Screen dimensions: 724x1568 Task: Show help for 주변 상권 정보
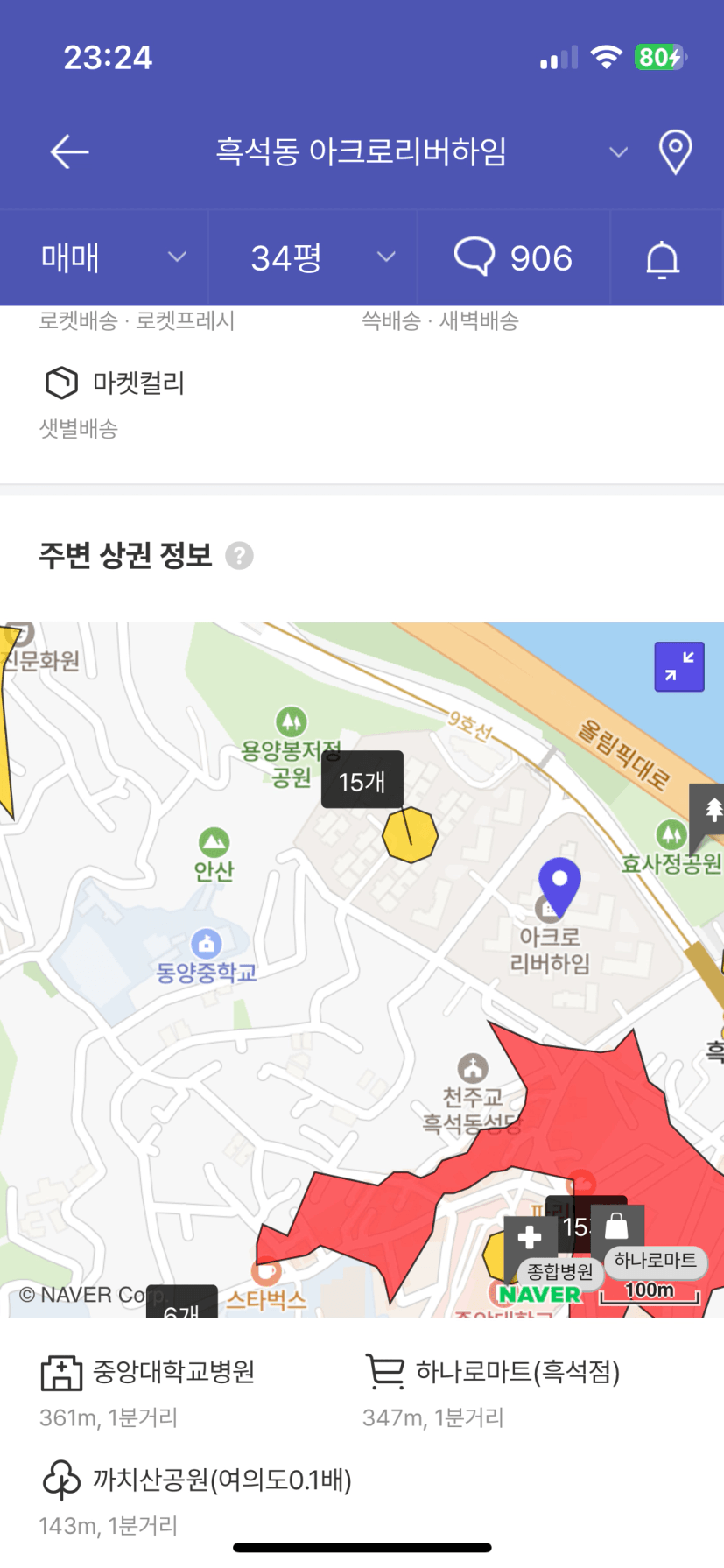pyautogui.click(x=239, y=556)
